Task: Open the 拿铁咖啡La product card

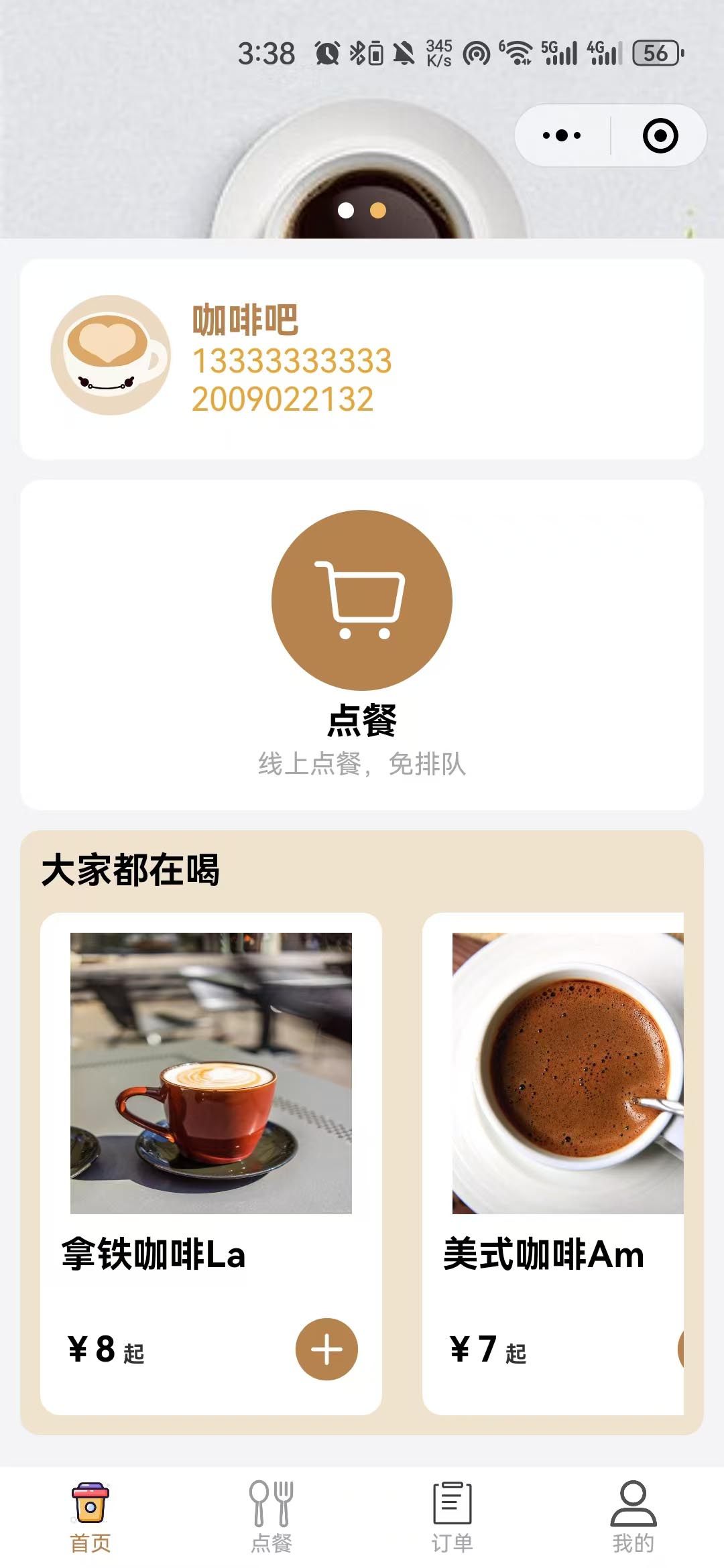Action: point(210,1106)
